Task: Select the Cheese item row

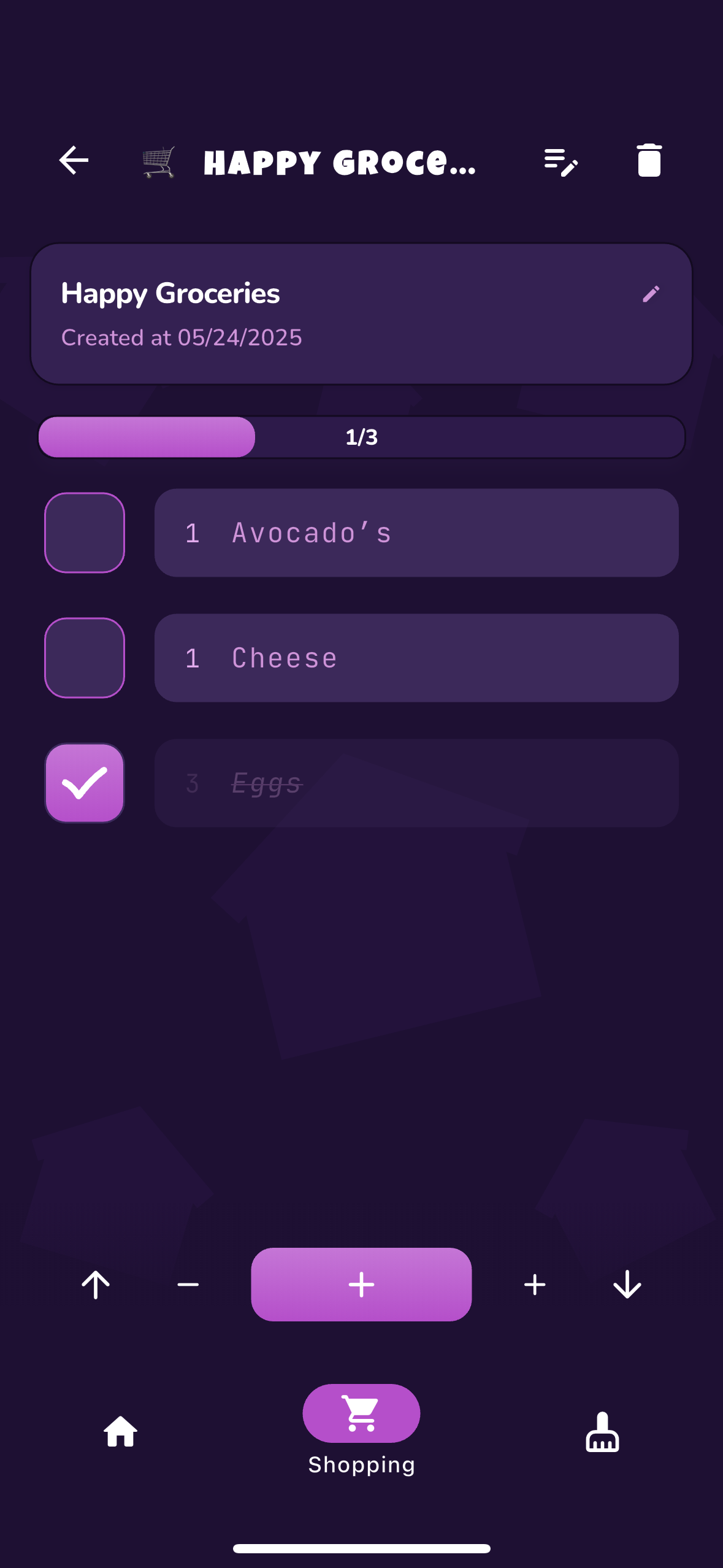Action: [x=416, y=658]
